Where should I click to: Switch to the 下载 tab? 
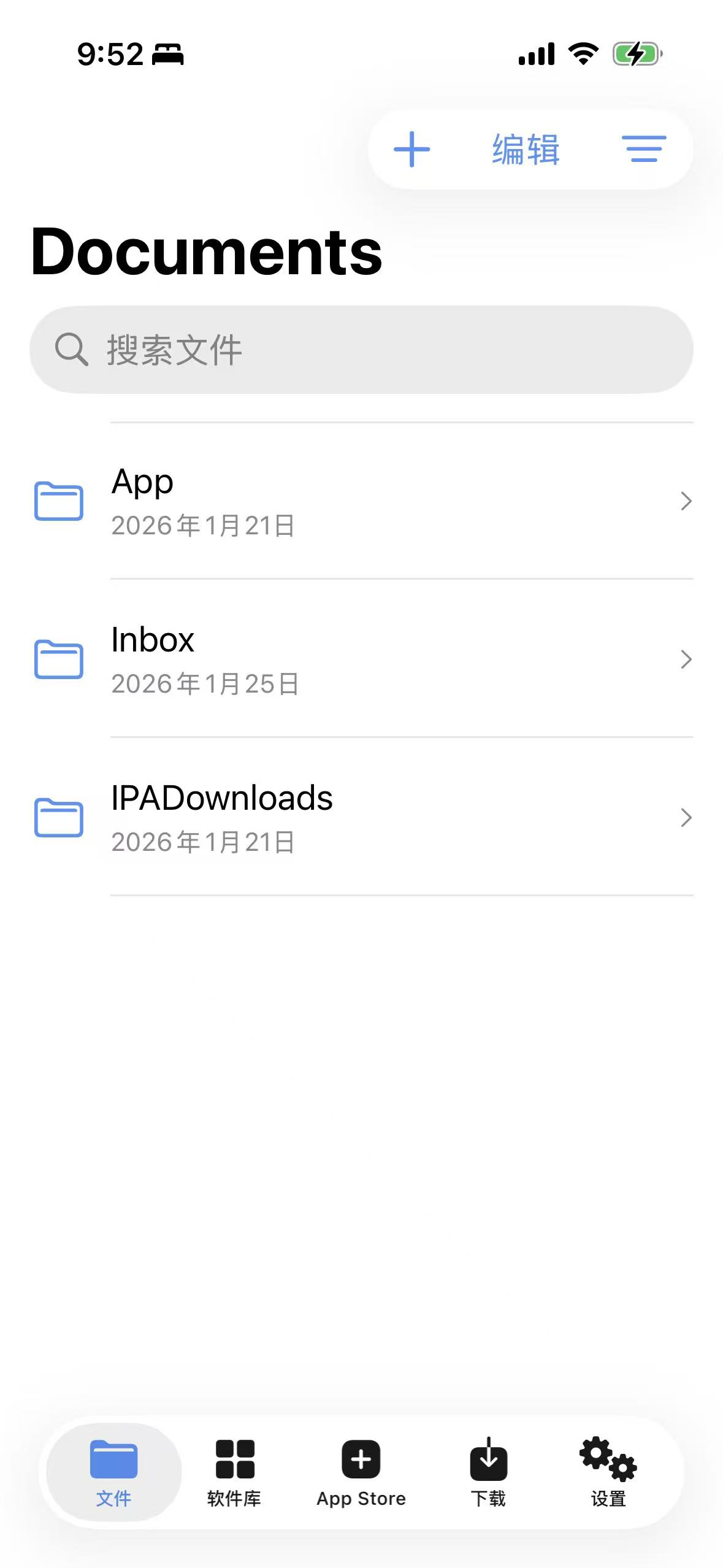point(488,1472)
